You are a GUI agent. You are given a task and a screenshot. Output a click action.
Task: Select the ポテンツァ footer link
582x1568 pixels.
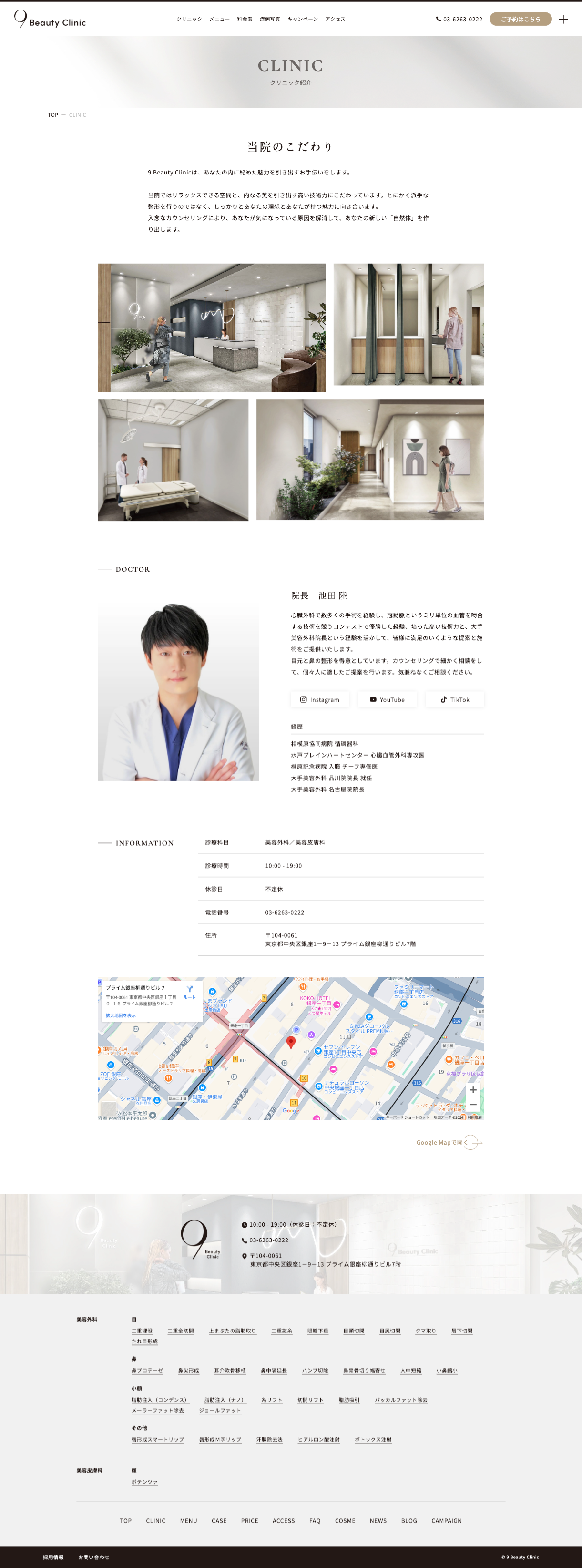144,1482
